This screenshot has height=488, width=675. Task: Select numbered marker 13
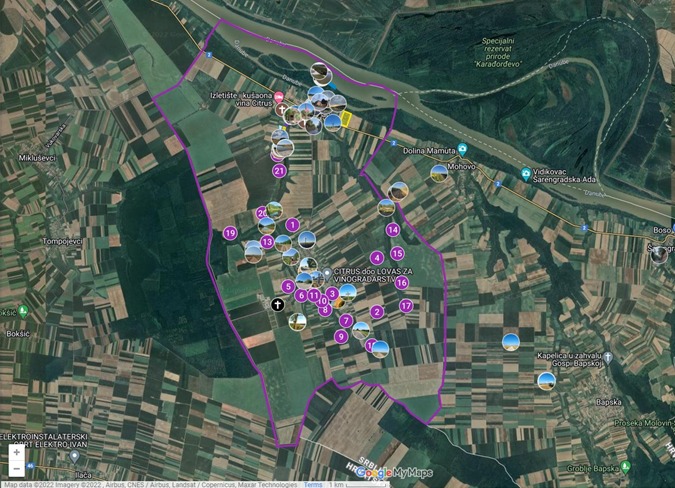[267, 242]
